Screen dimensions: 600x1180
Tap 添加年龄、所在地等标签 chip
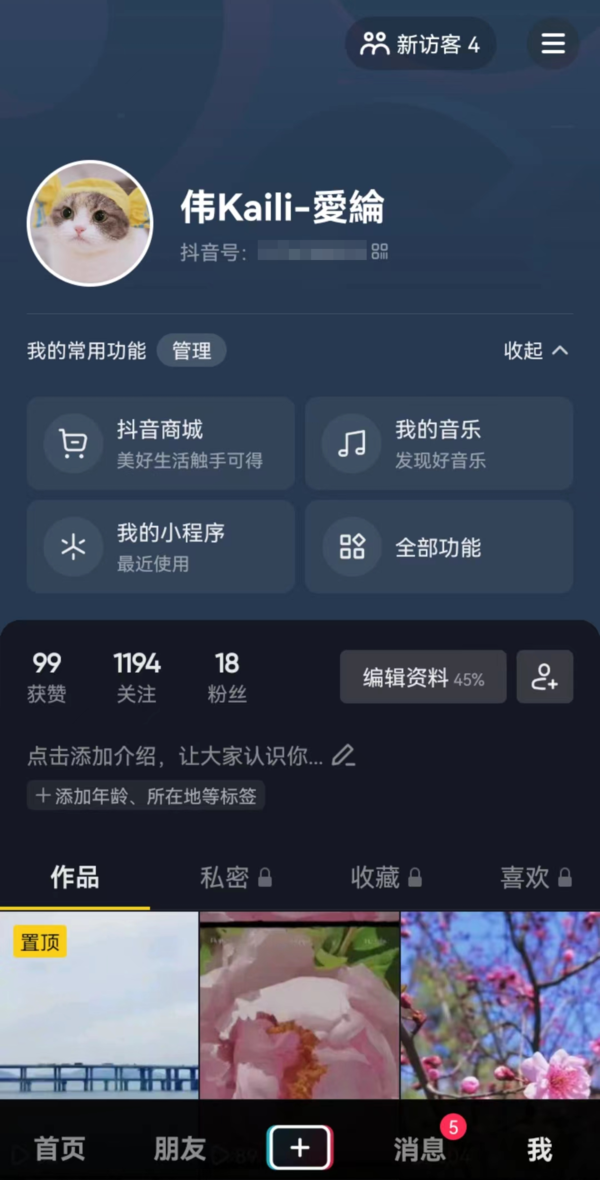pos(146,796)
